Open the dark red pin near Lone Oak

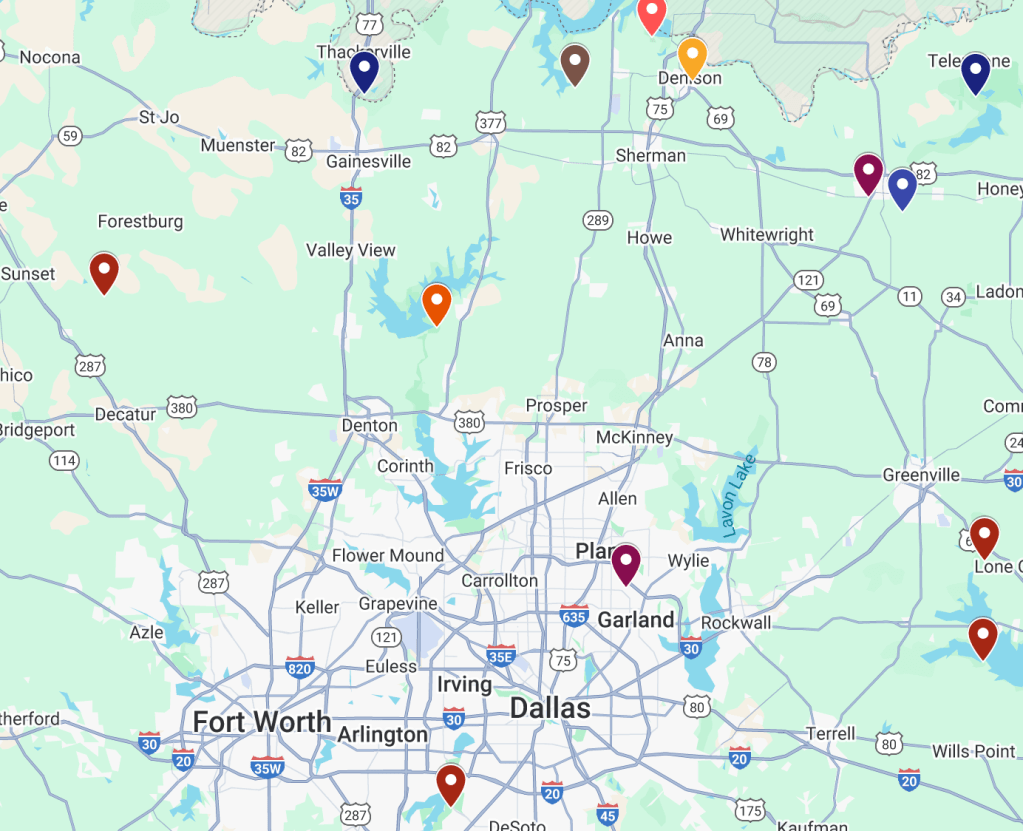coord(984,536)
